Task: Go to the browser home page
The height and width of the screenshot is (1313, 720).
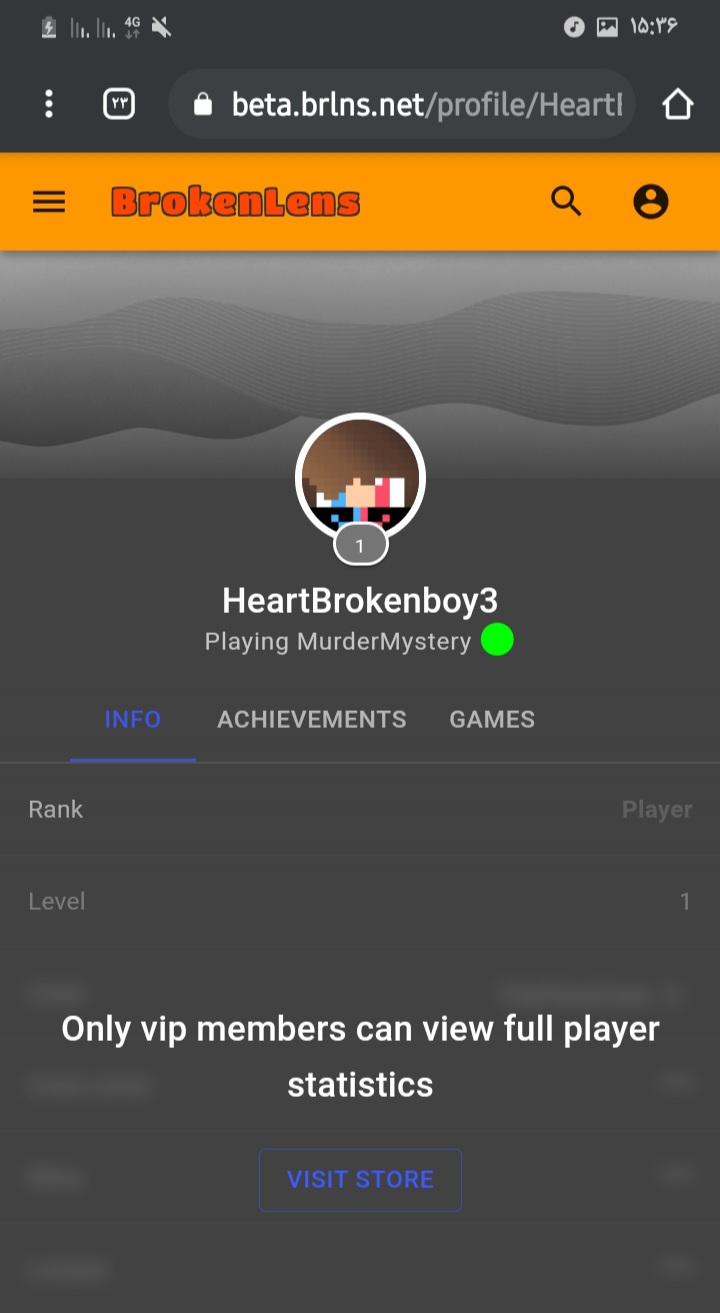Action: pos(677,104)
